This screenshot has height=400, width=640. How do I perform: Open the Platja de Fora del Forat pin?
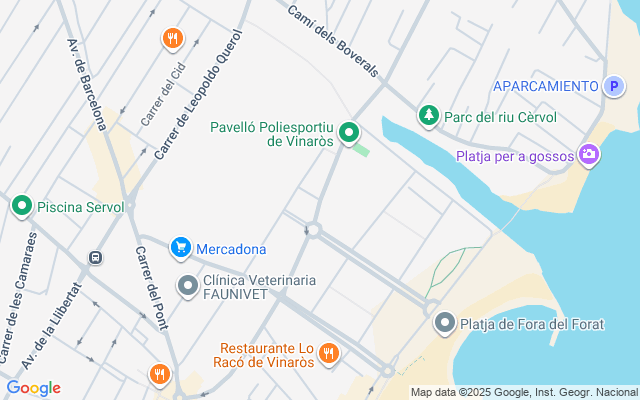(445, 324)
